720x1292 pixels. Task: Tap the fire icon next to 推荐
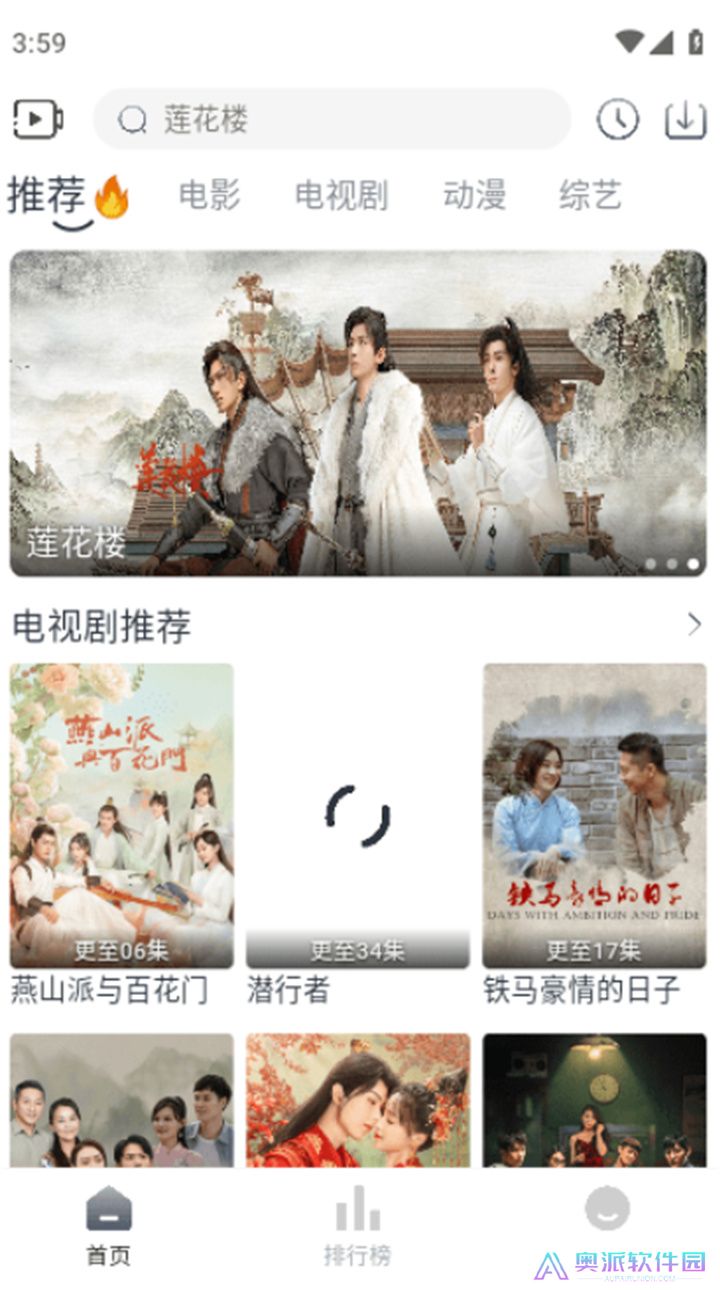[111, 197]
